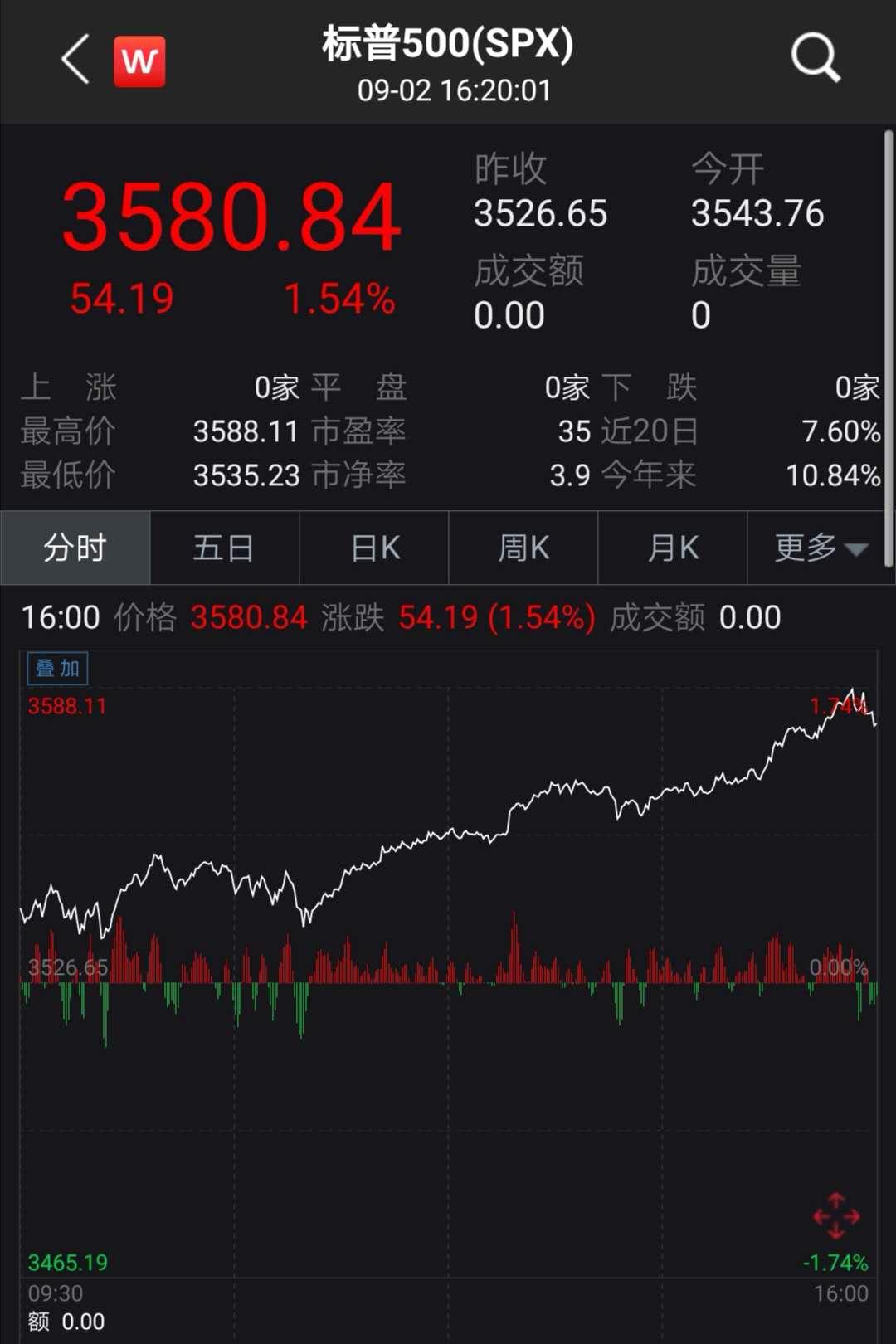
Task: Switch to the 周K weekly chart
Action: pyautogui.click(x=523, y=548)
